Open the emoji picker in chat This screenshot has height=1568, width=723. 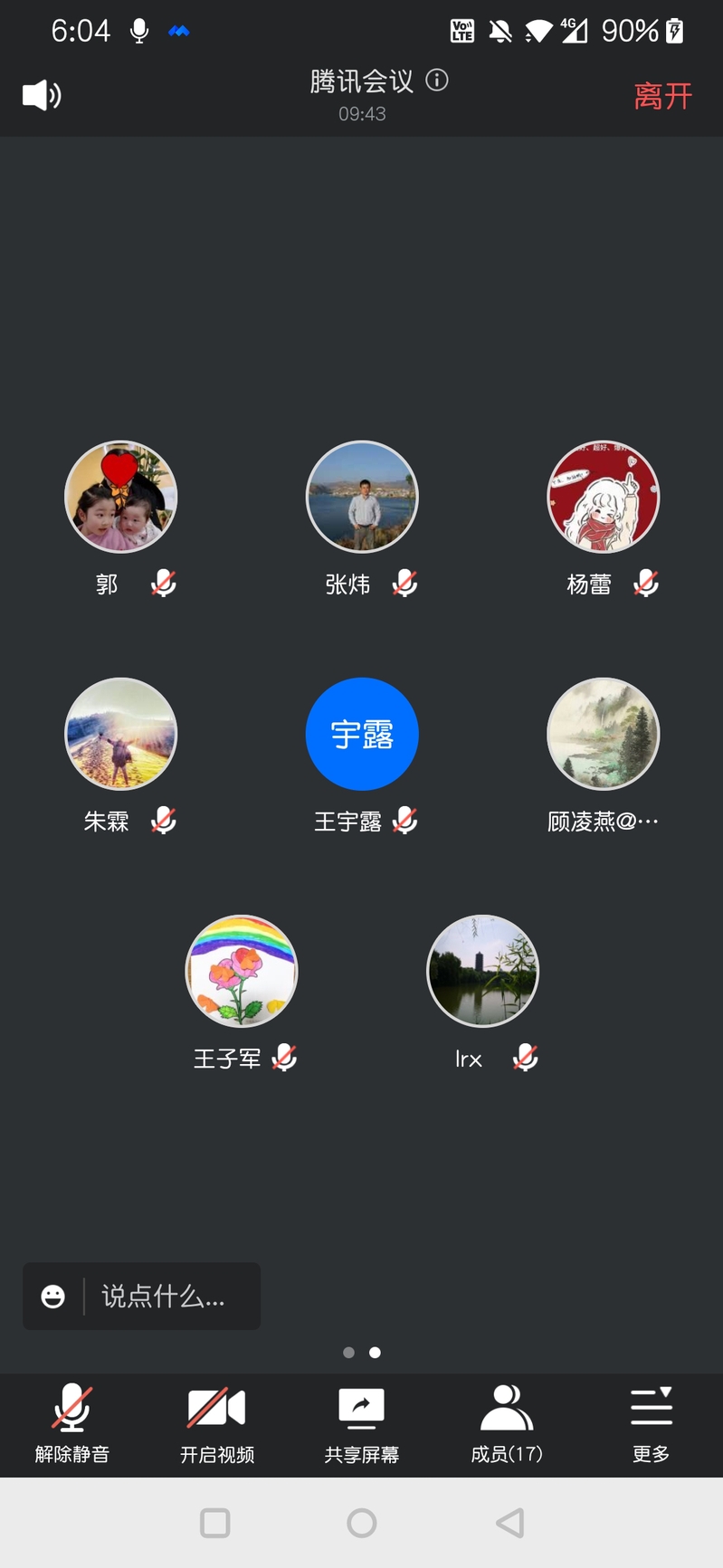[53, 1297]
